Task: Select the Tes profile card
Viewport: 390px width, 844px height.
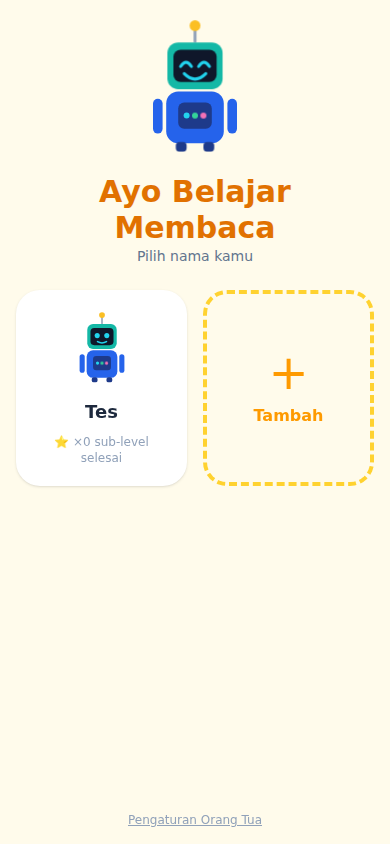Action: tap(102, 388)
